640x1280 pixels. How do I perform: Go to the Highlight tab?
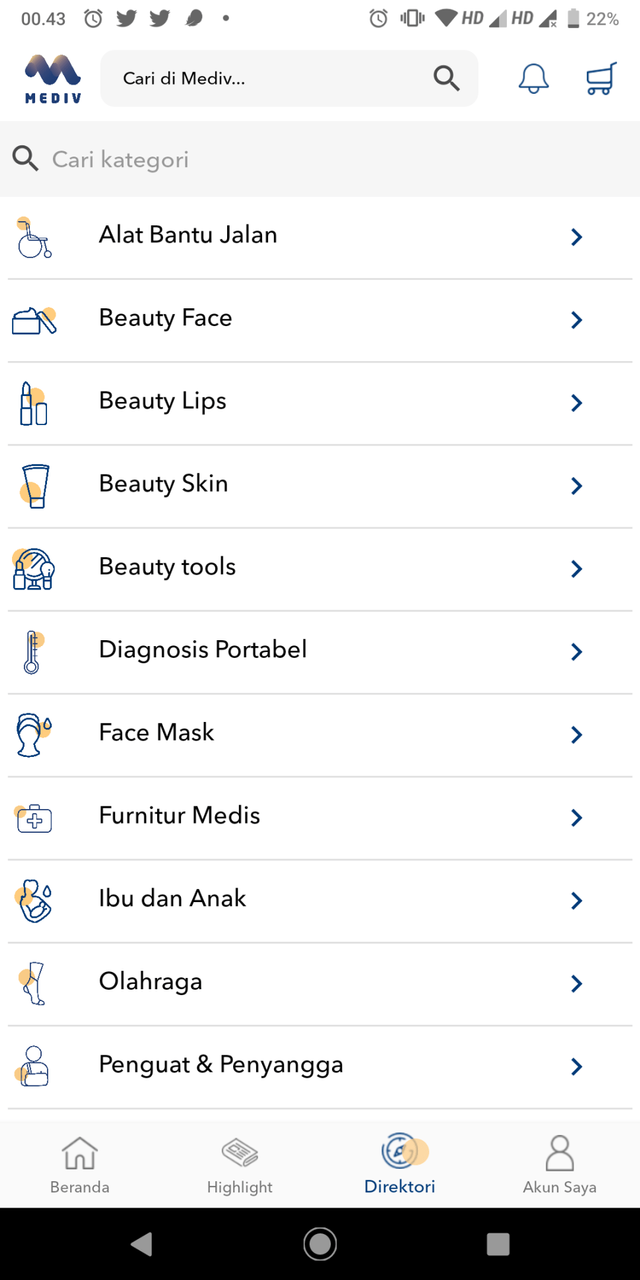click(240, 1165)
